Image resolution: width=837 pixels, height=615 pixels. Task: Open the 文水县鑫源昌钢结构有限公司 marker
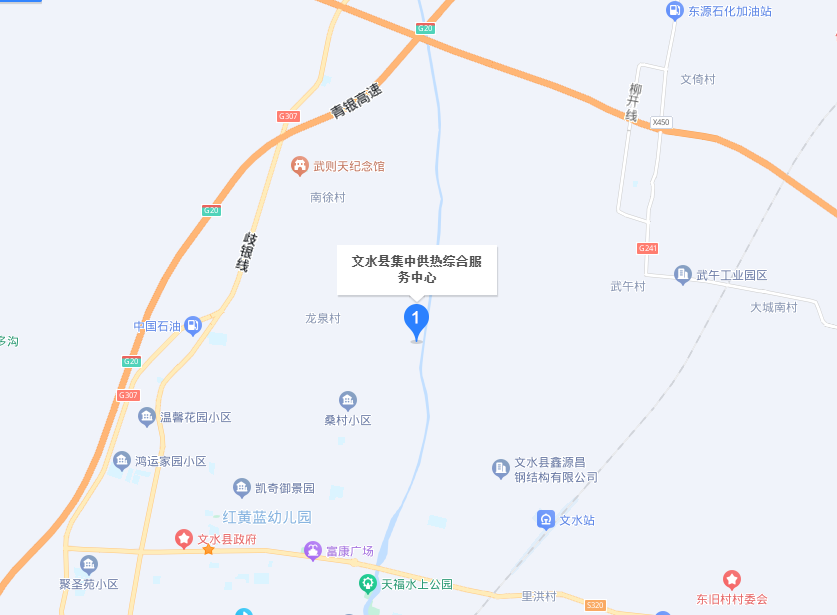tap(501, 468)
